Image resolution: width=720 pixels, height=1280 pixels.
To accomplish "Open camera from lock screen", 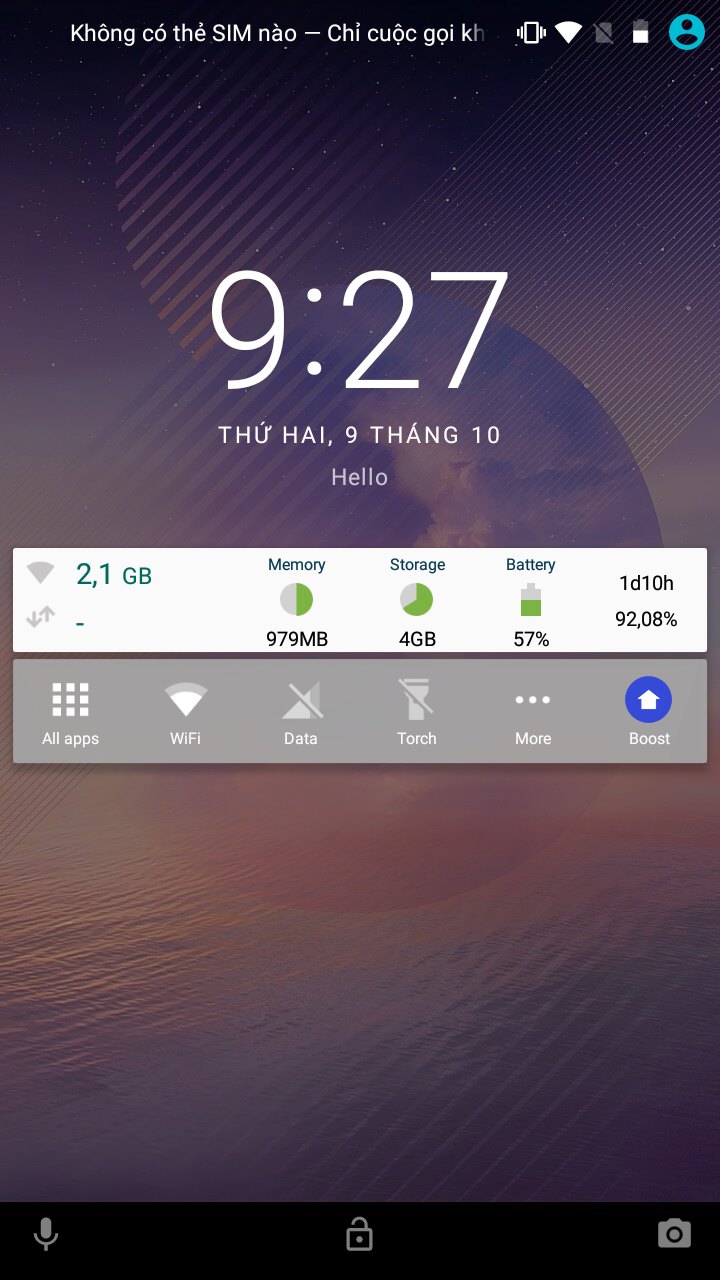I will pyautogui.click(x=674, y=1235).
